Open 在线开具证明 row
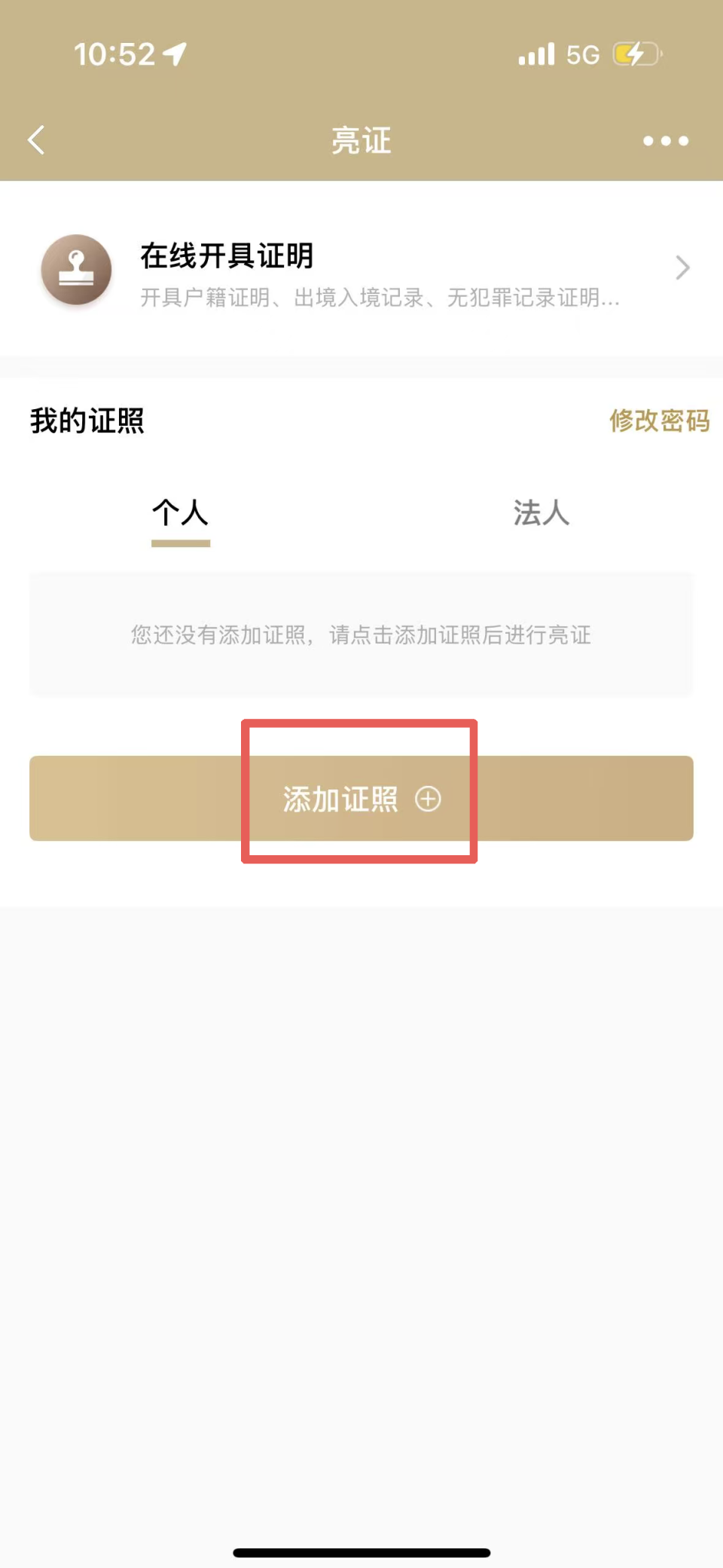The height and width of the screenshot is (1568, 723). point(361,269)
